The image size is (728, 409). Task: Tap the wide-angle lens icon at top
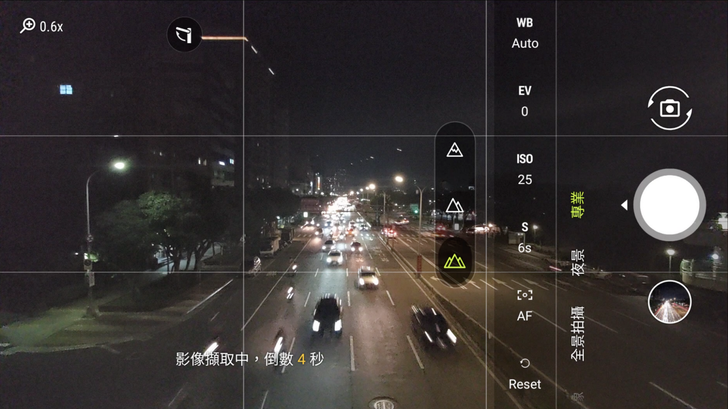(x=184, y=36)
